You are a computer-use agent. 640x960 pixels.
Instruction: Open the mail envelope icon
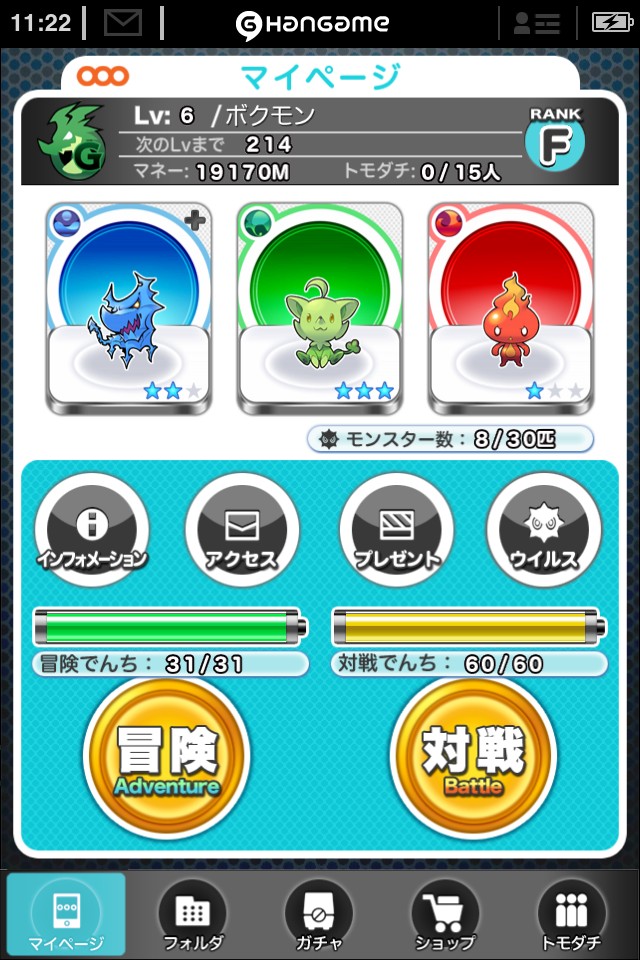[123, 22]
